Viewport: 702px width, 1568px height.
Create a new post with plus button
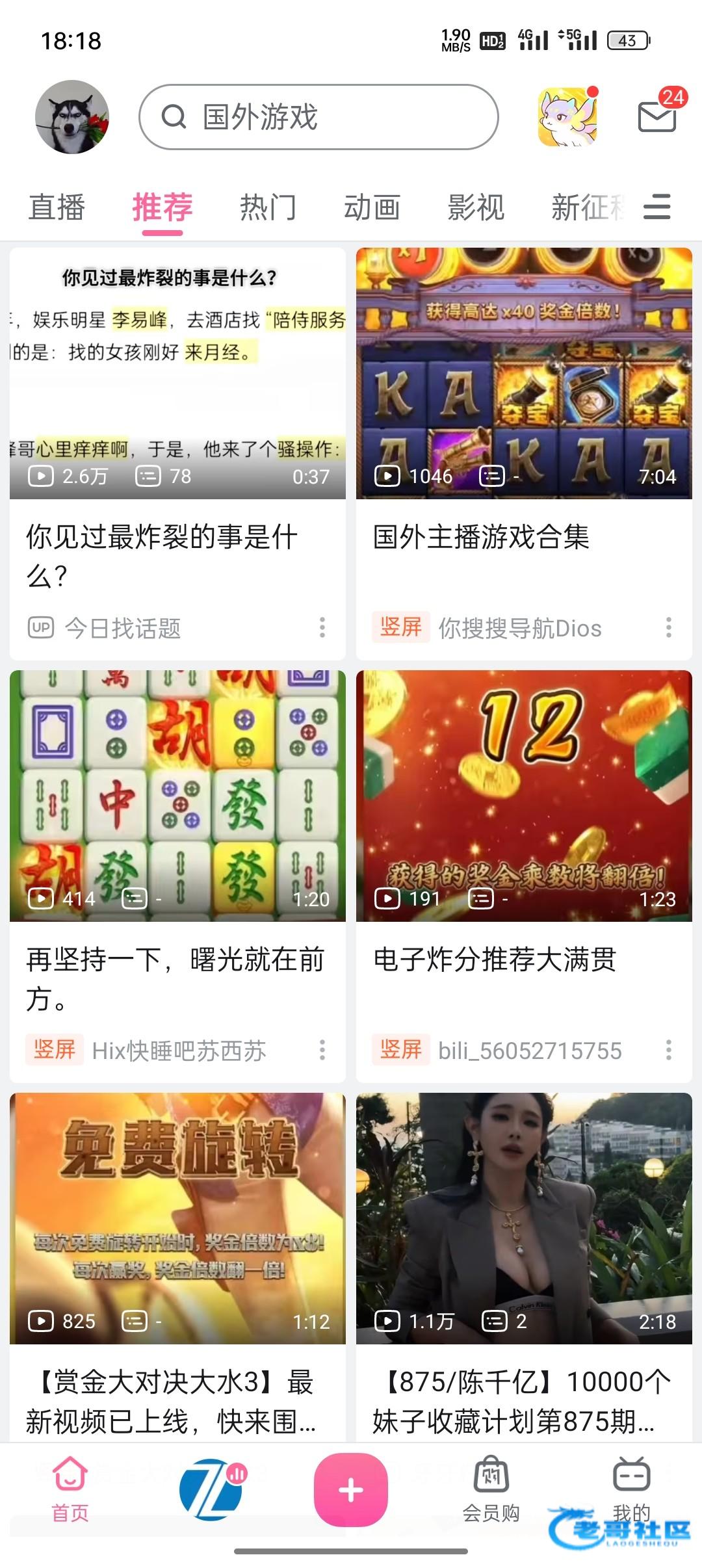pyautogui.click(x=351, y=1489)
